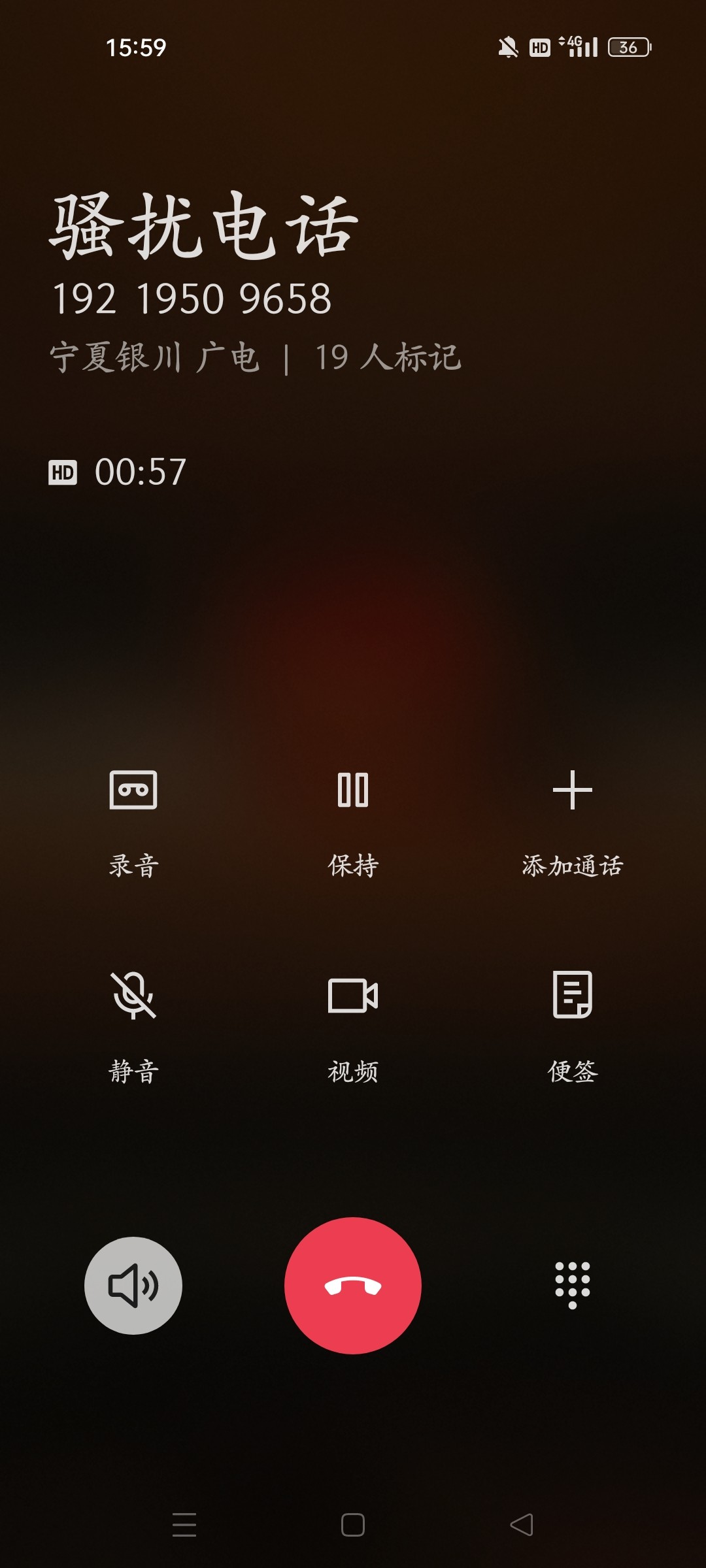The image size is (706, 1568).
Task: Mute the microphone with 静音
Action: point(133,1028)
